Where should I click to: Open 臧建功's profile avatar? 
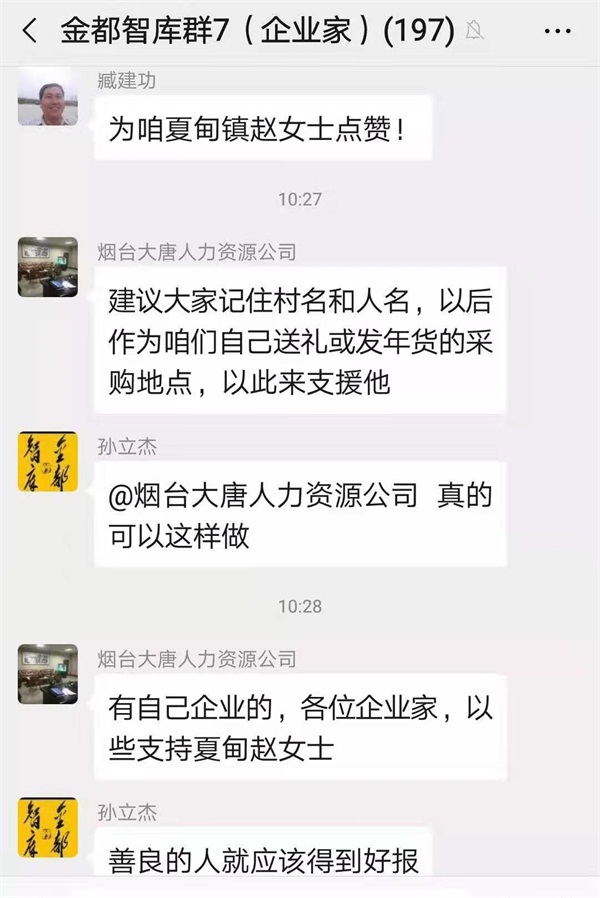(x=47, y=97)
